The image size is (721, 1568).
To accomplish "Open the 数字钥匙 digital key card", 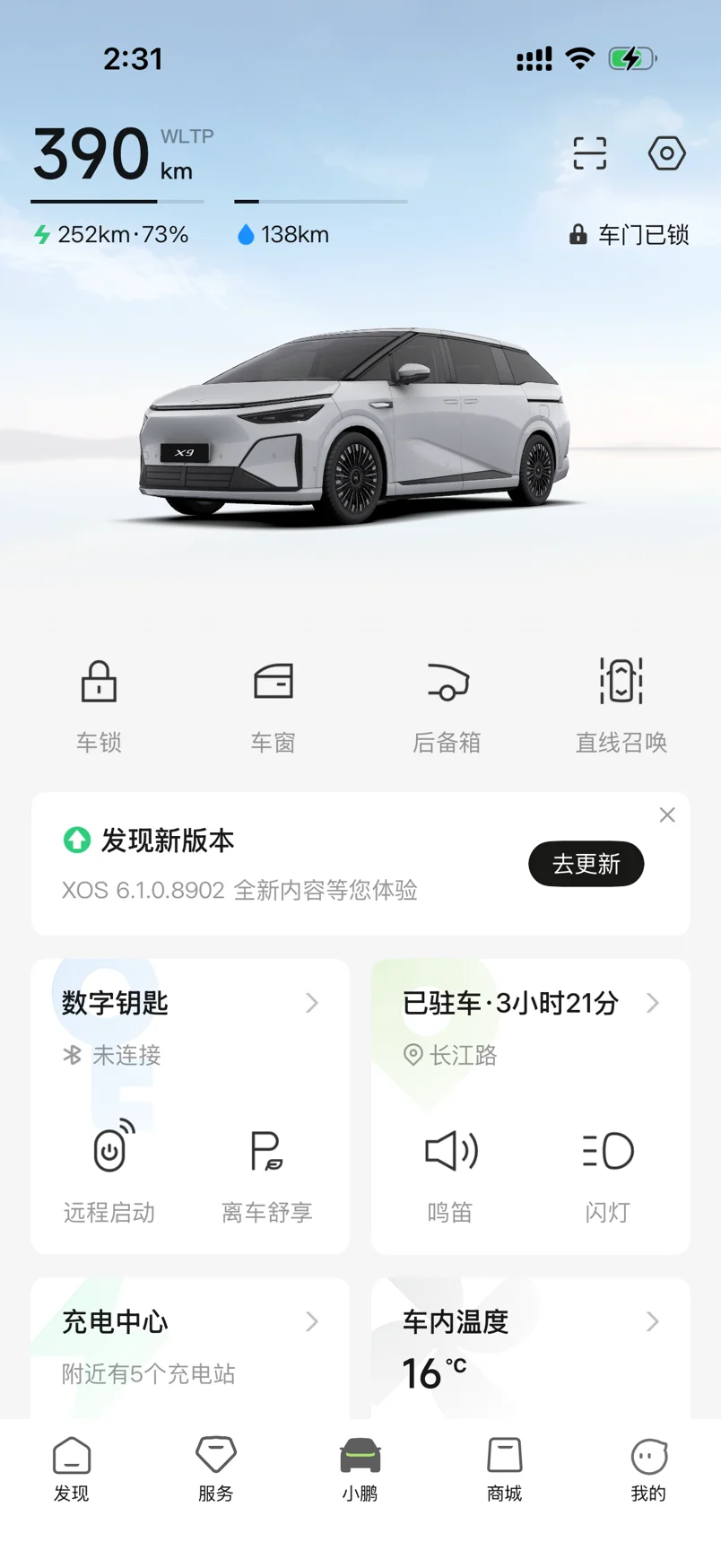I will [x=188, y=1004].
